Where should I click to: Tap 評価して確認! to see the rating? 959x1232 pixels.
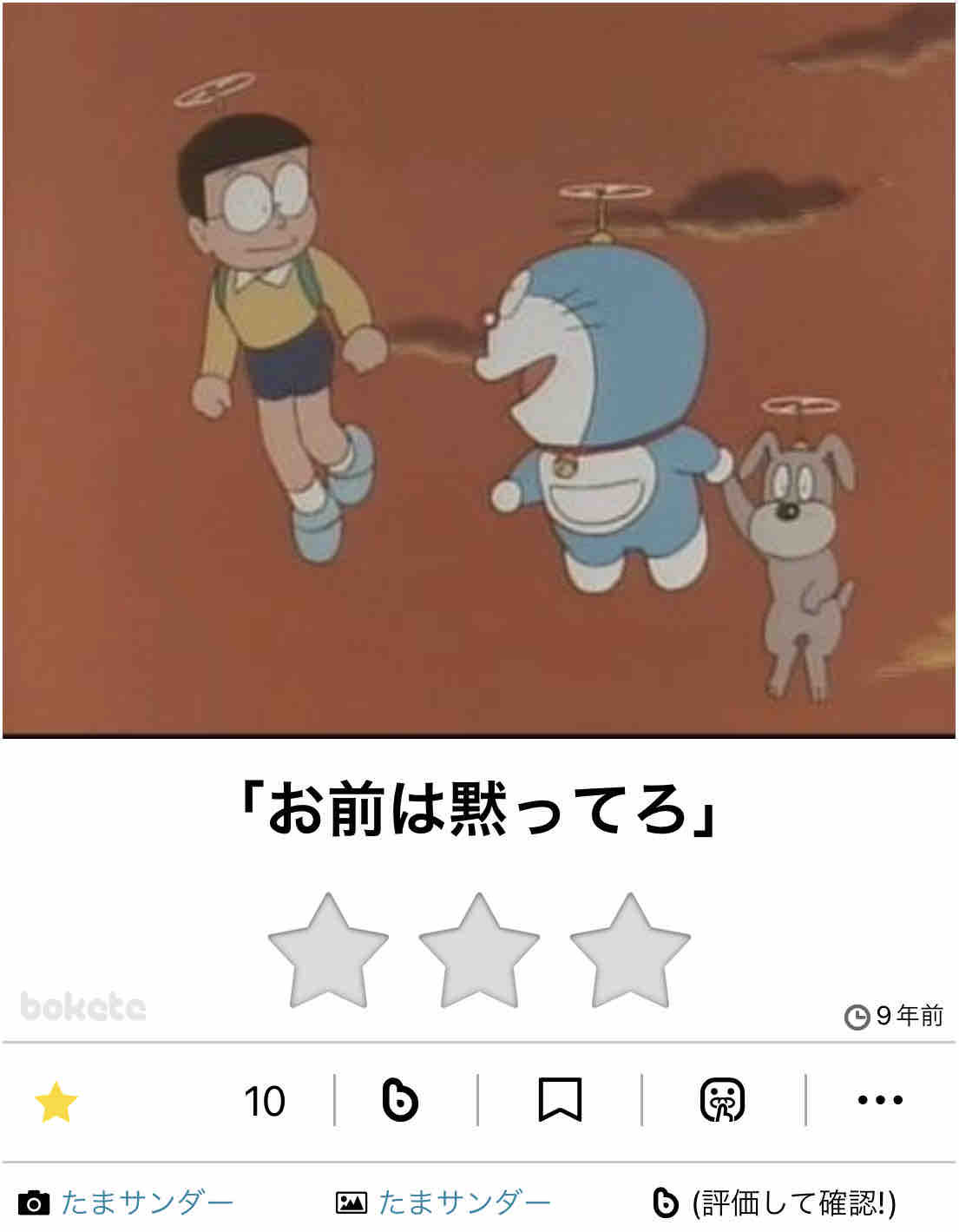793,1202
